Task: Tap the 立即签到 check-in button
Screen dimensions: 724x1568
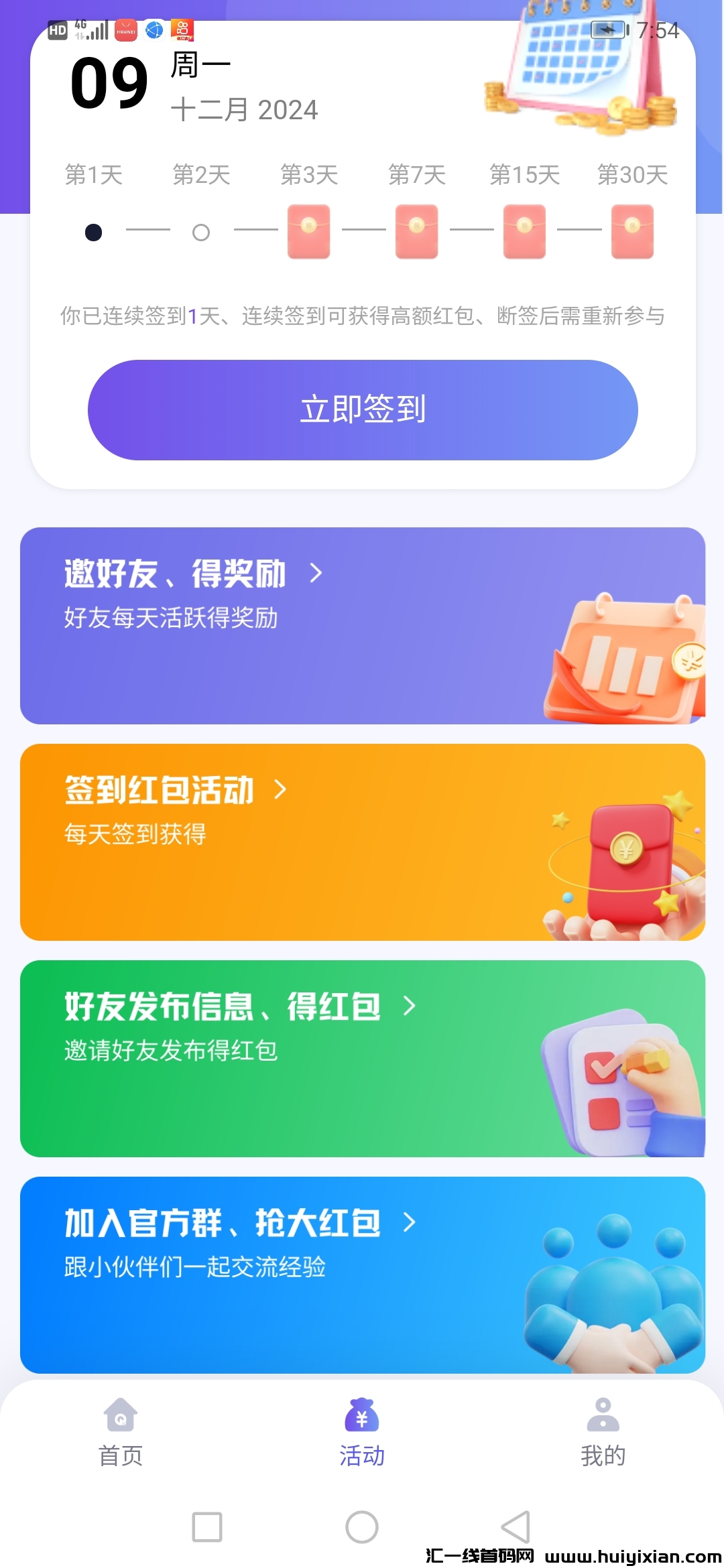Action: pyautogui.click(x=362, y=409)
